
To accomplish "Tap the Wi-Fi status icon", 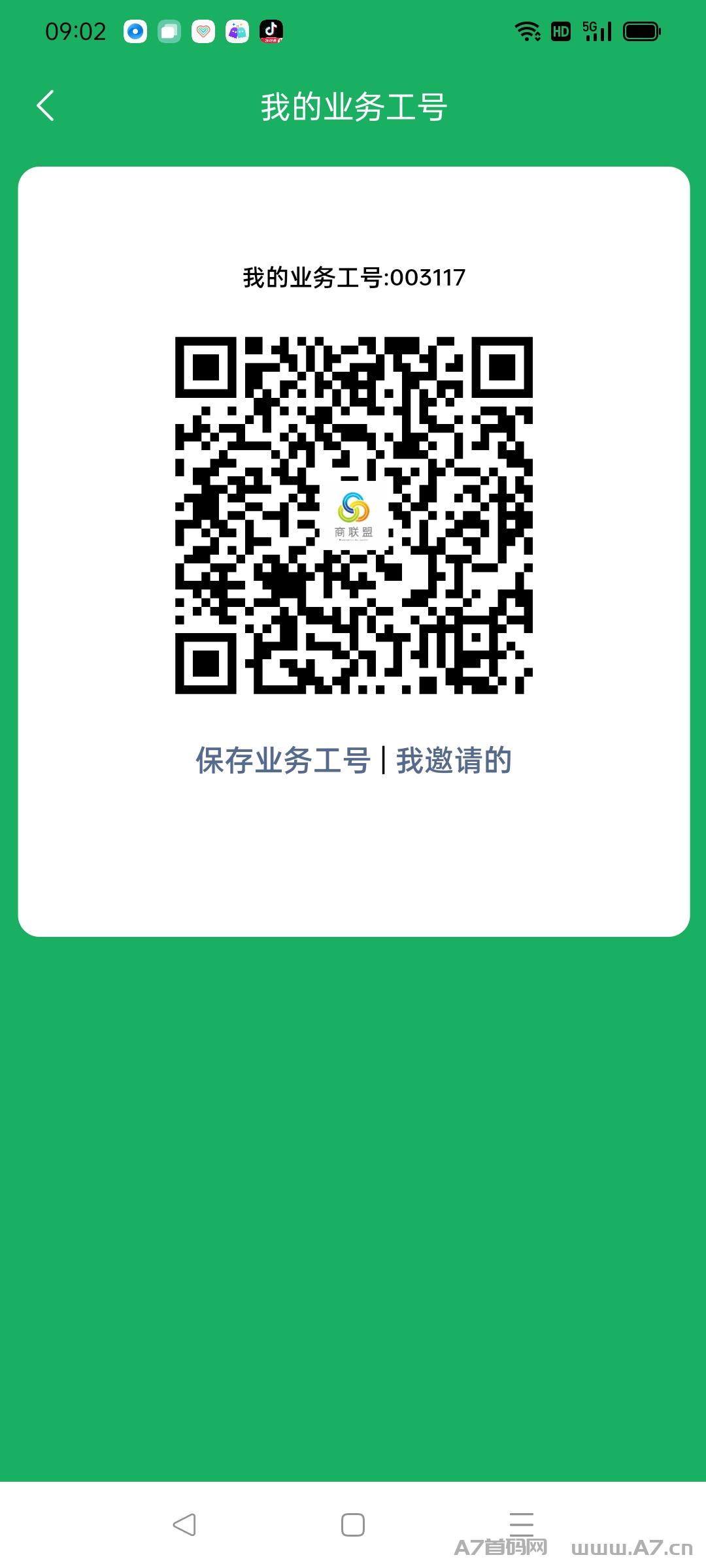I will click(527, 30).
